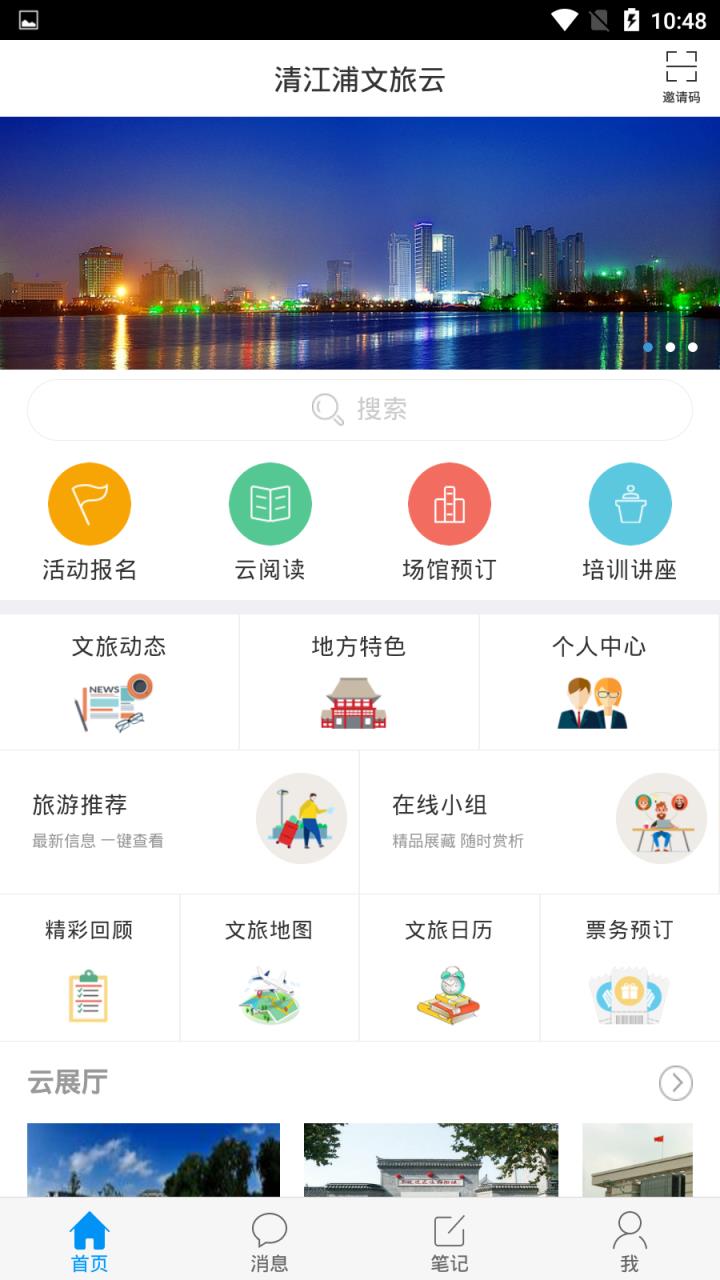The width and height of the screenshot is (720, 1280).
Task: Click the 搜索 search field
Action: point(360,408)
